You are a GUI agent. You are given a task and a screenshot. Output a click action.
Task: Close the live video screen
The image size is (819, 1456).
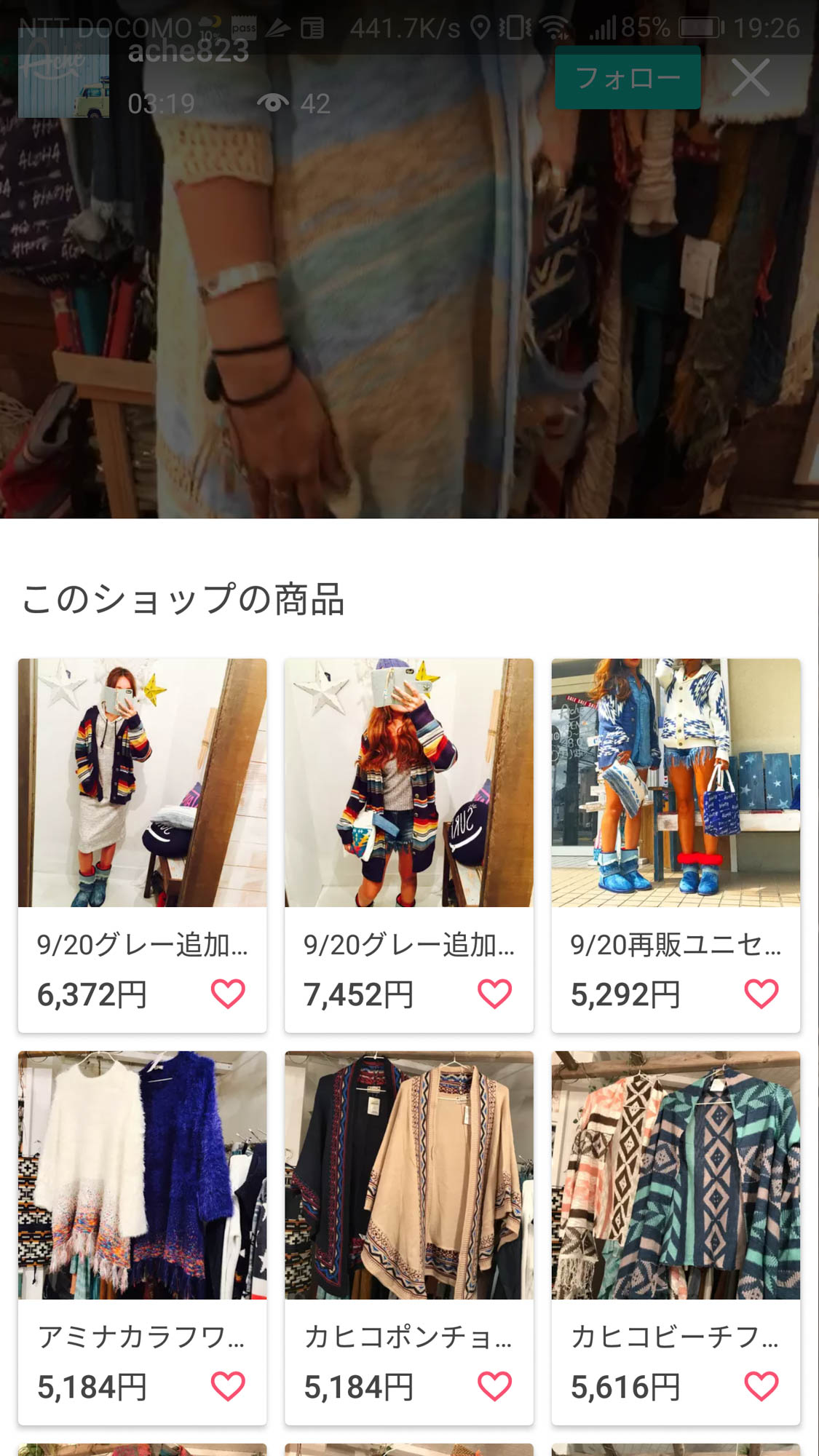[751, 78]
